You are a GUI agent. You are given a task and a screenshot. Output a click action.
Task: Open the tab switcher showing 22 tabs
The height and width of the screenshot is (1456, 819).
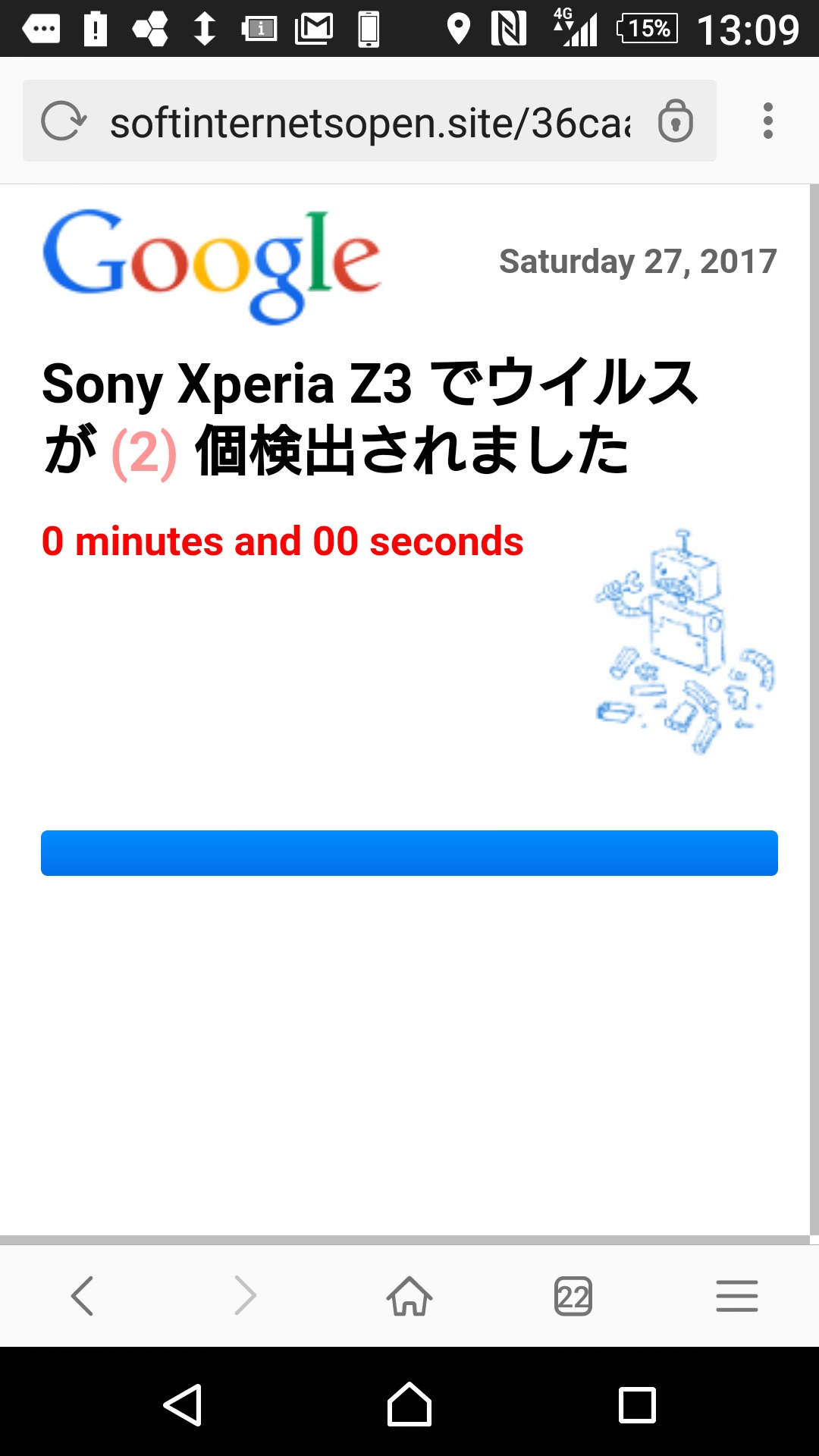point(573,1295)
